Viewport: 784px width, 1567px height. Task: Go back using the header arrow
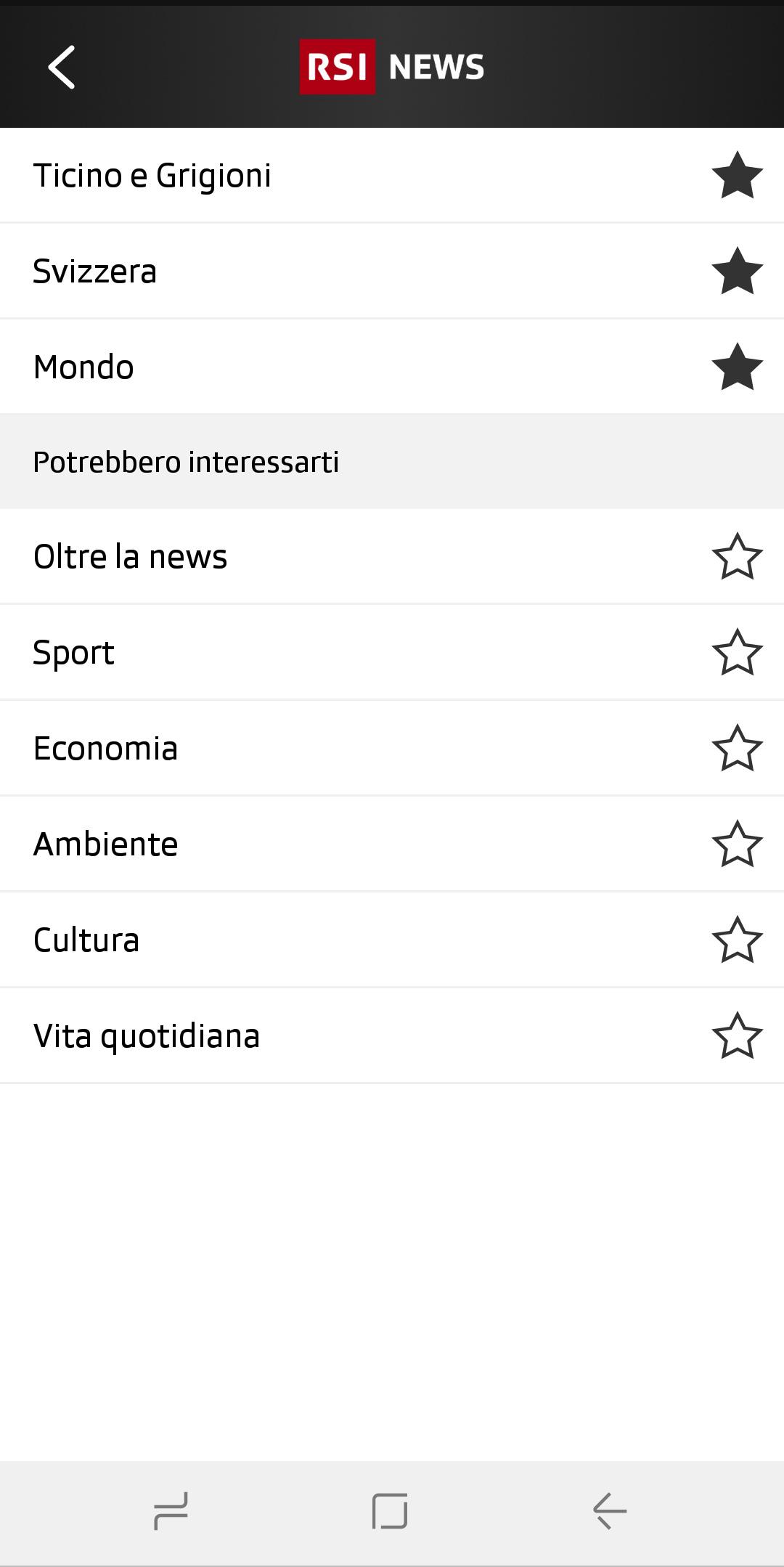click(x=62, y=67)
